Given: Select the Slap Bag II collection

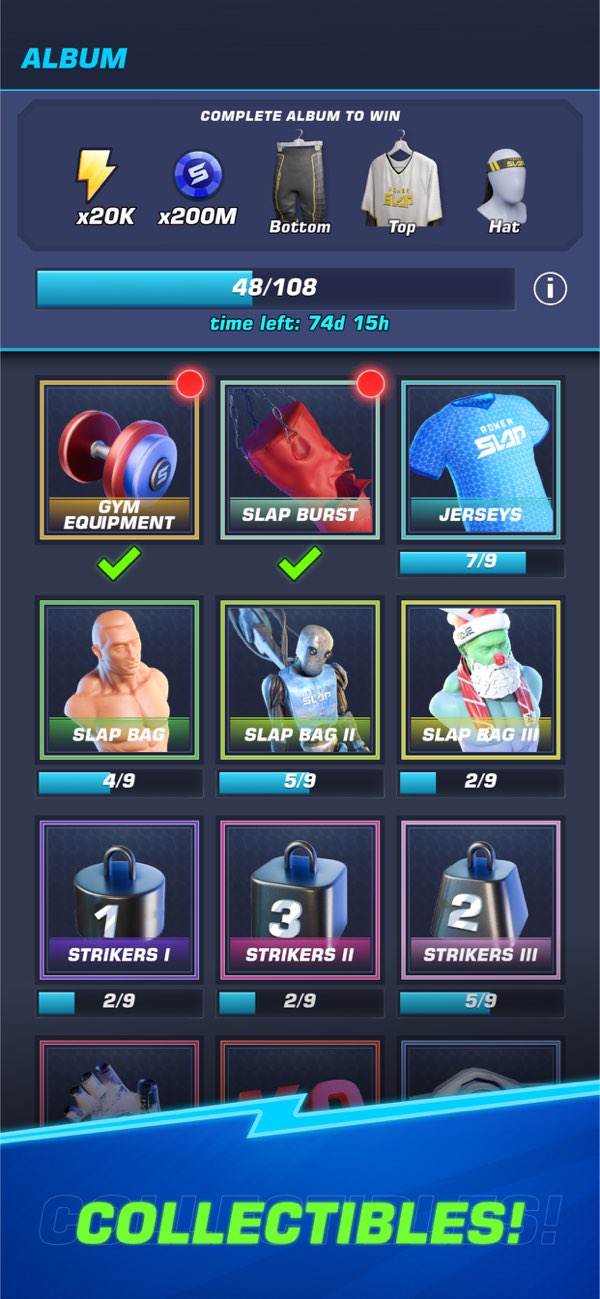Looking at the screenshot, I should tap(300, 679).
